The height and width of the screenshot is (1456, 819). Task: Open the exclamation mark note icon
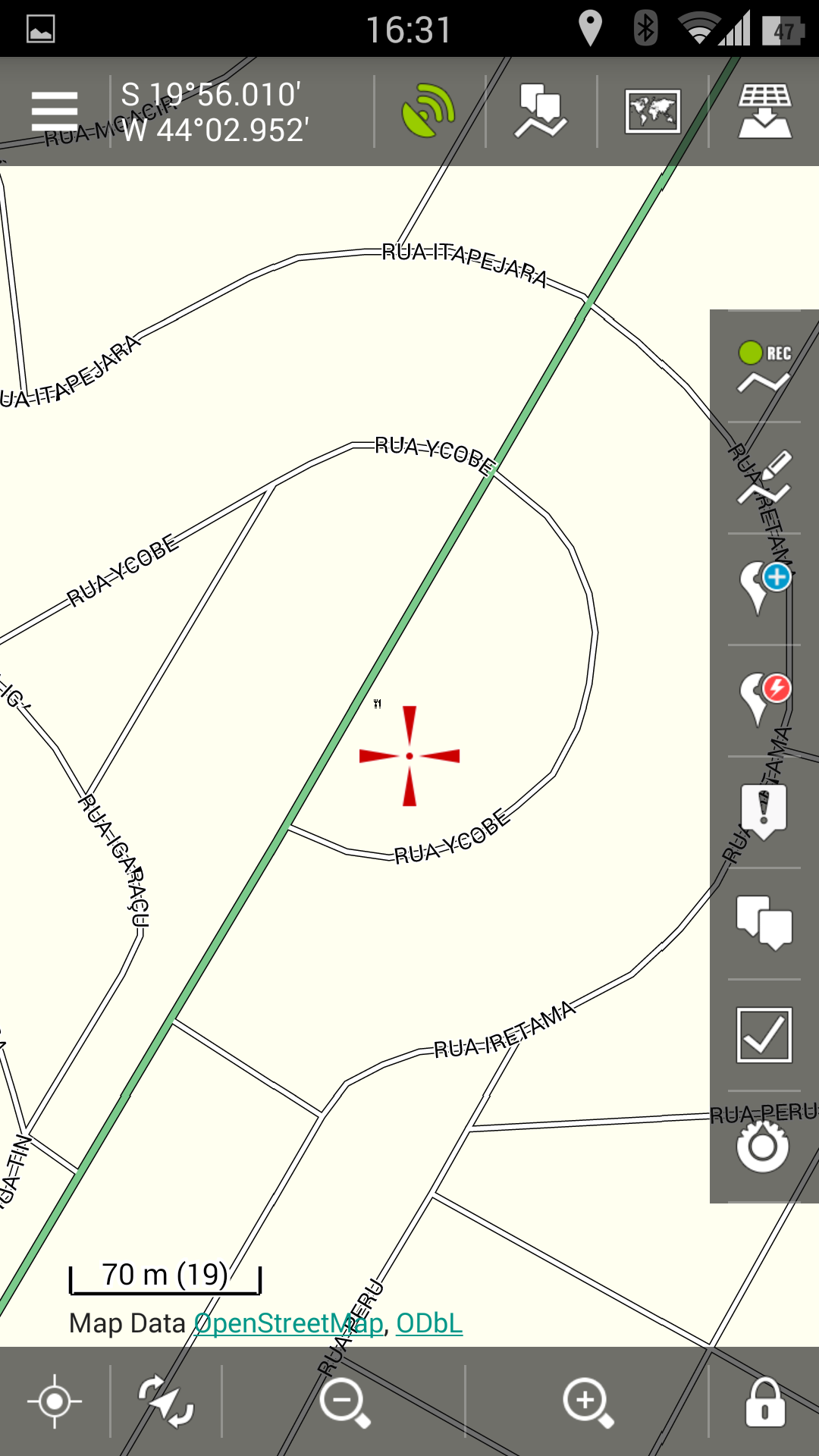click(764, 811)
